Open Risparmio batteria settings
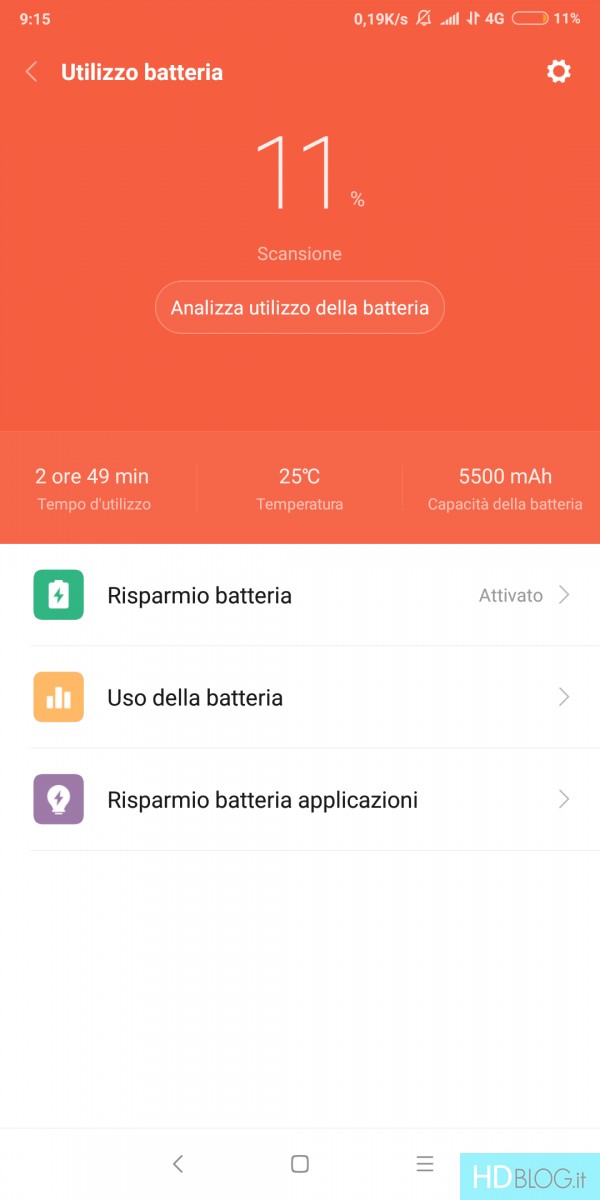This screenshot has height=1200, width=600. (x=300, y=595)
